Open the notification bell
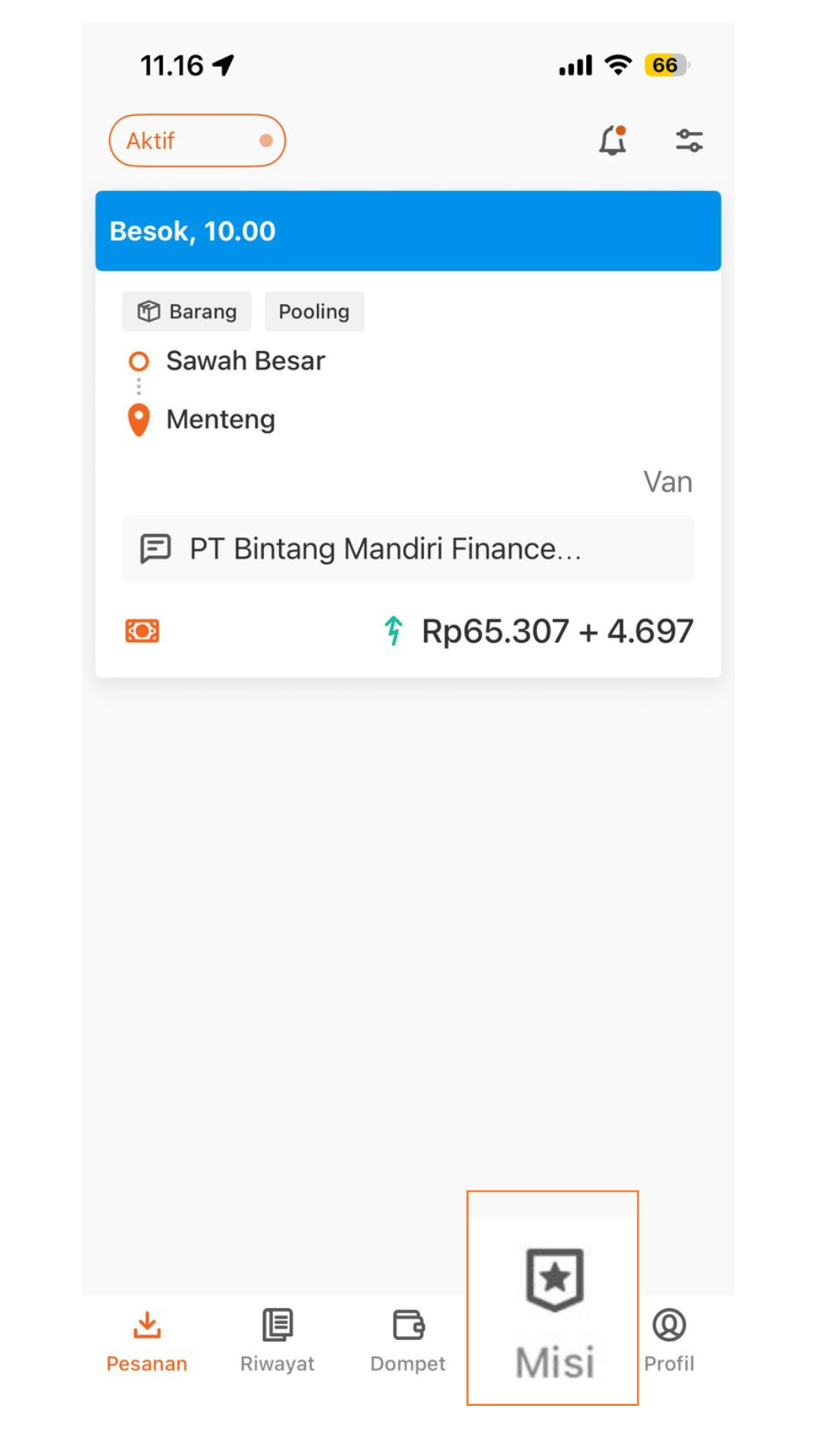The height and width of the screenshot is (1456, 819). [612, 140]
